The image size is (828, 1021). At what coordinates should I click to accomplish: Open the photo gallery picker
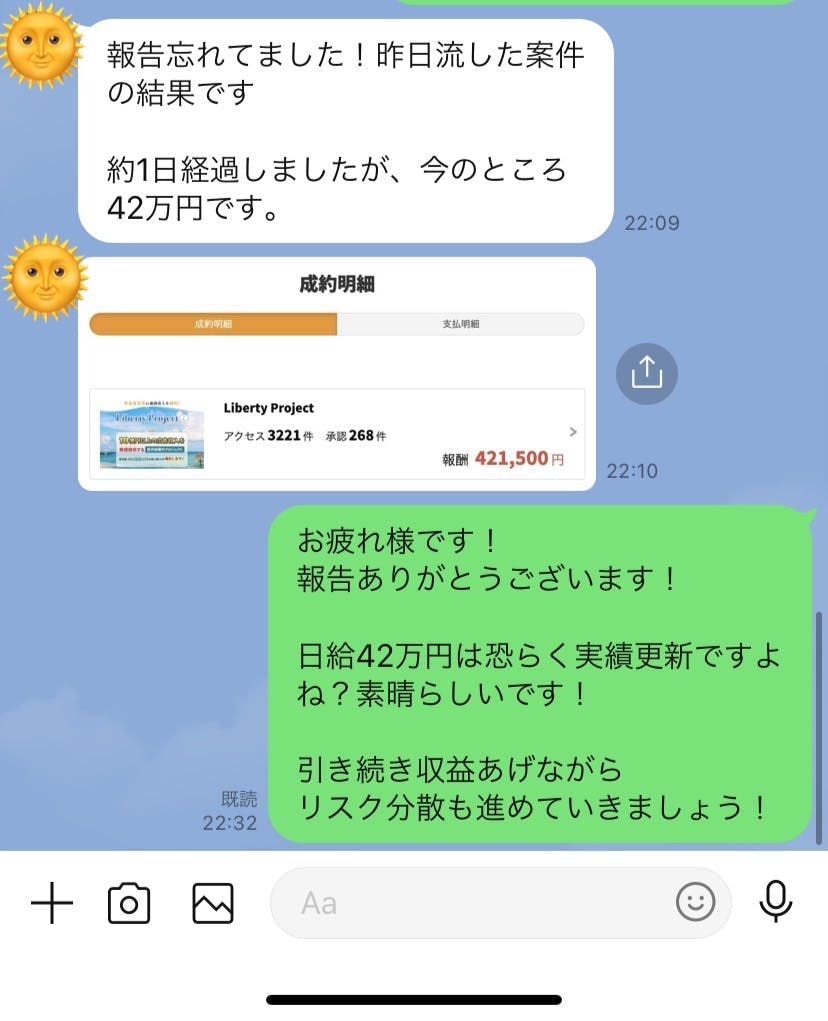pyautogui.click(x=213, y=904)
